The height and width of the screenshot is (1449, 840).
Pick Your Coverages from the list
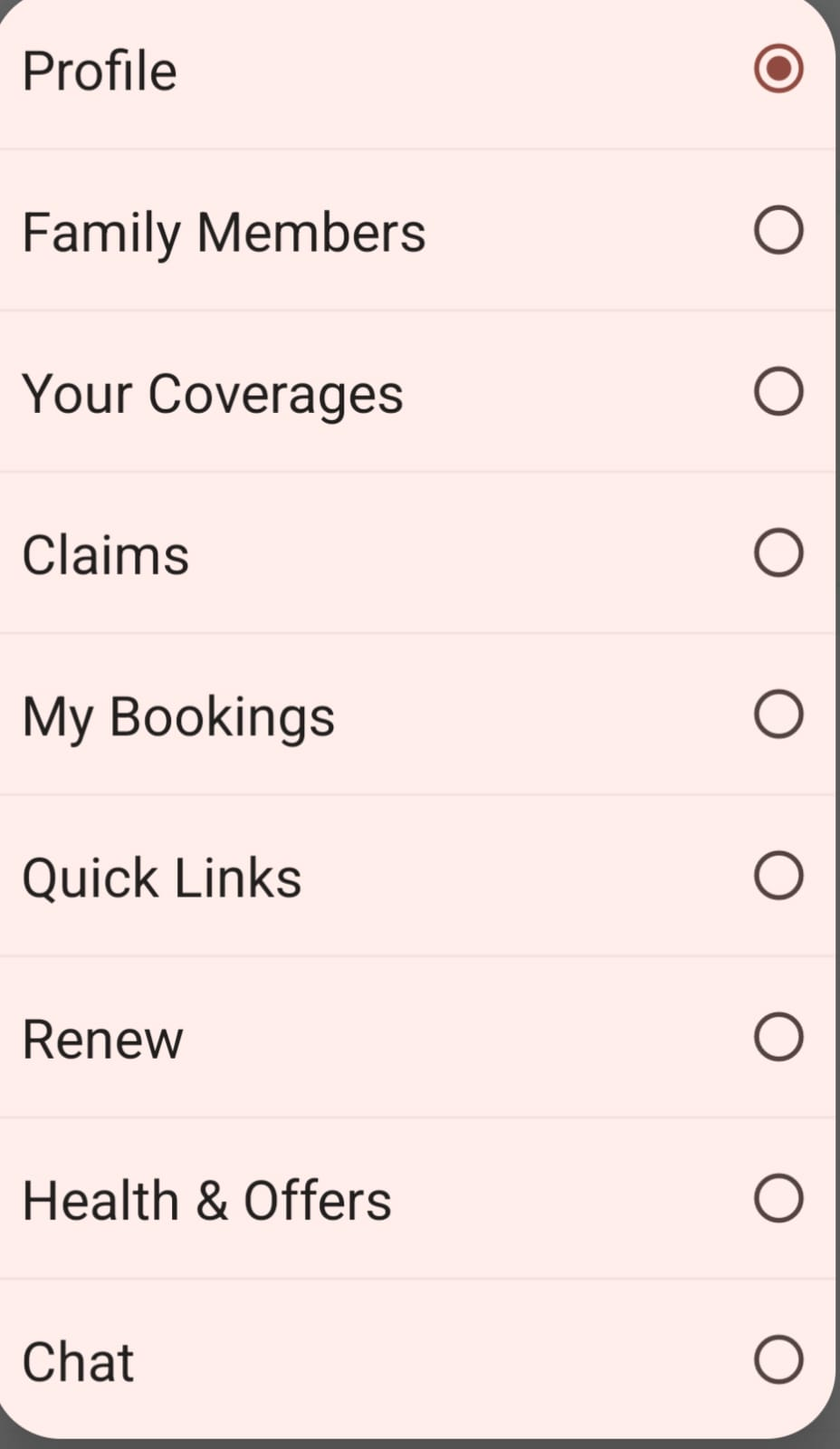coord(778,391)
